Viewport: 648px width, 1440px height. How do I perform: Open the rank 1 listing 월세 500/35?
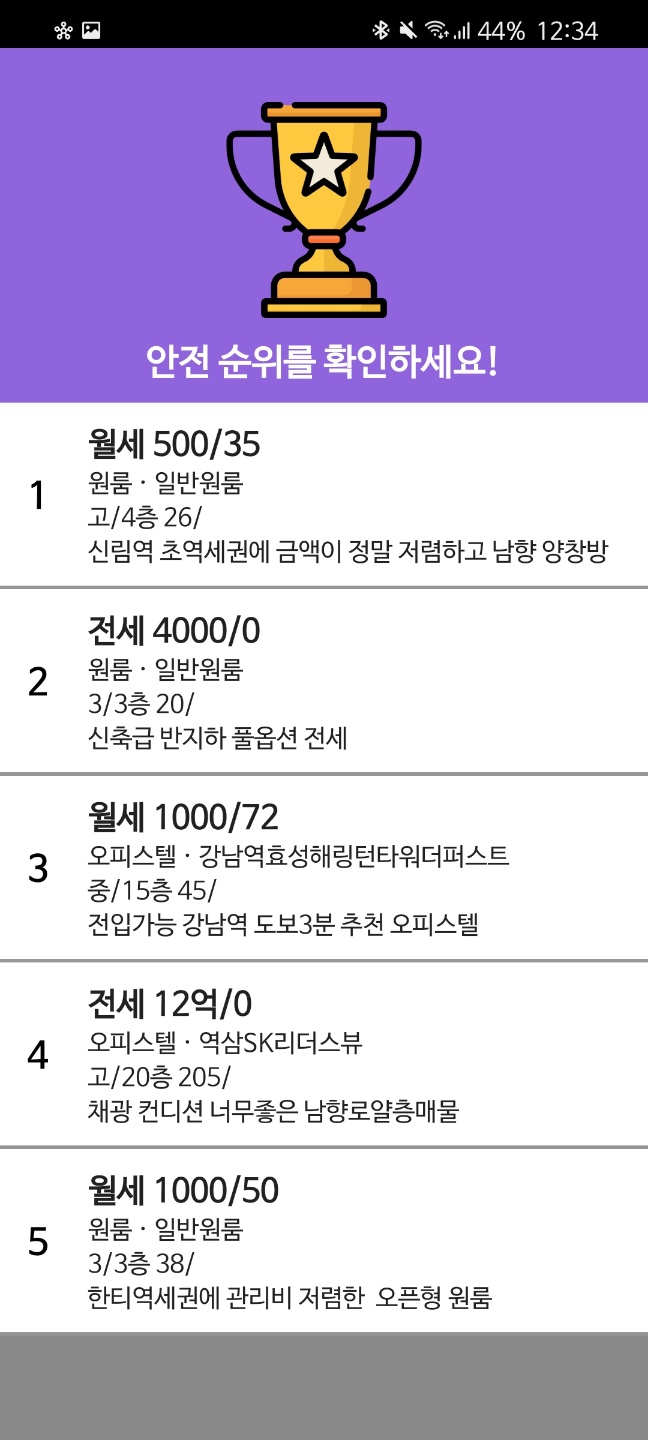click(324, 496)
